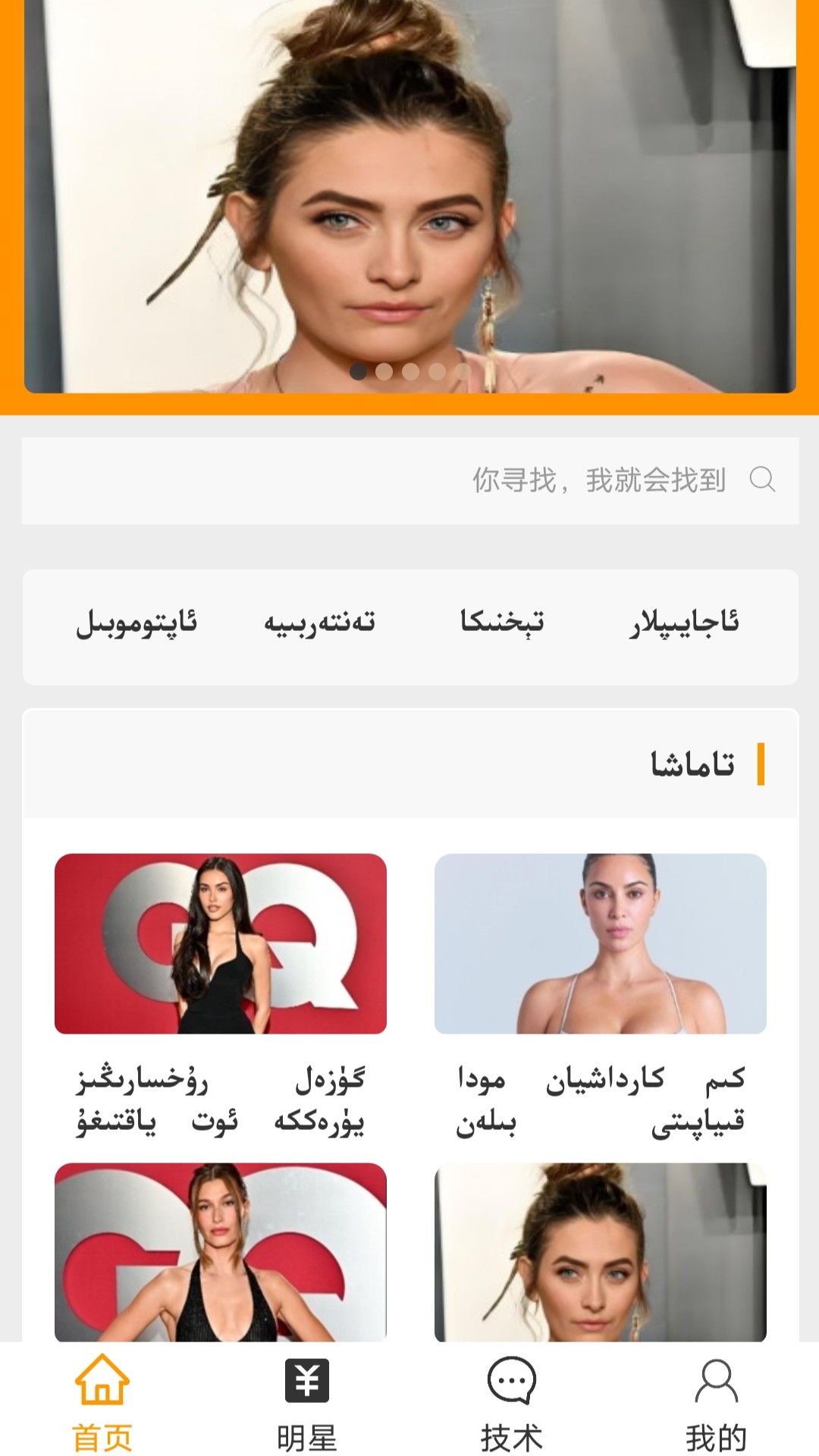Switch to the 首页 tab
Image resolution: width=819 pixels, height=1456 pixels.
[x=102, y=1401]
